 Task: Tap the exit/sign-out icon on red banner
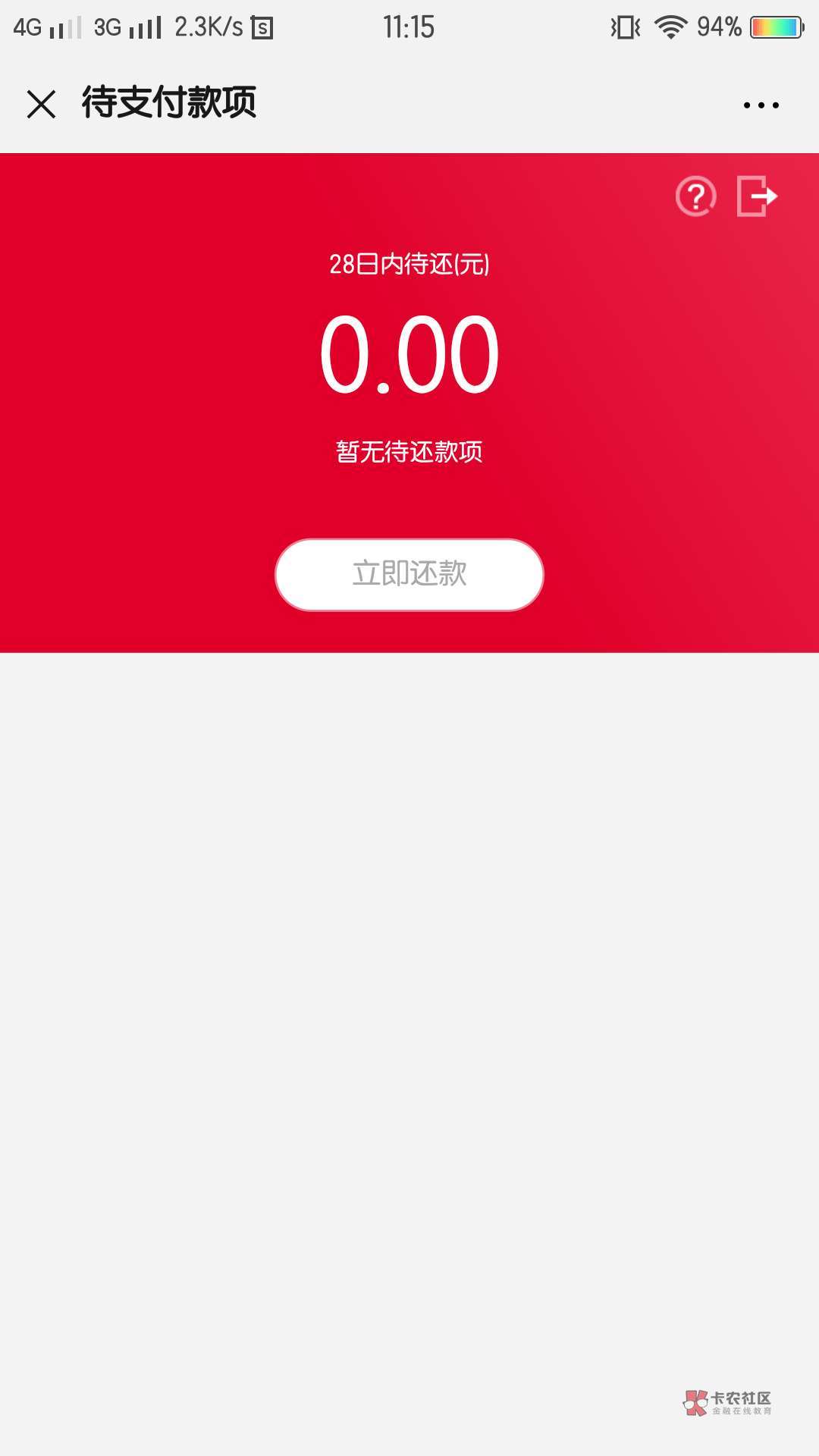[x=756, y=196]
